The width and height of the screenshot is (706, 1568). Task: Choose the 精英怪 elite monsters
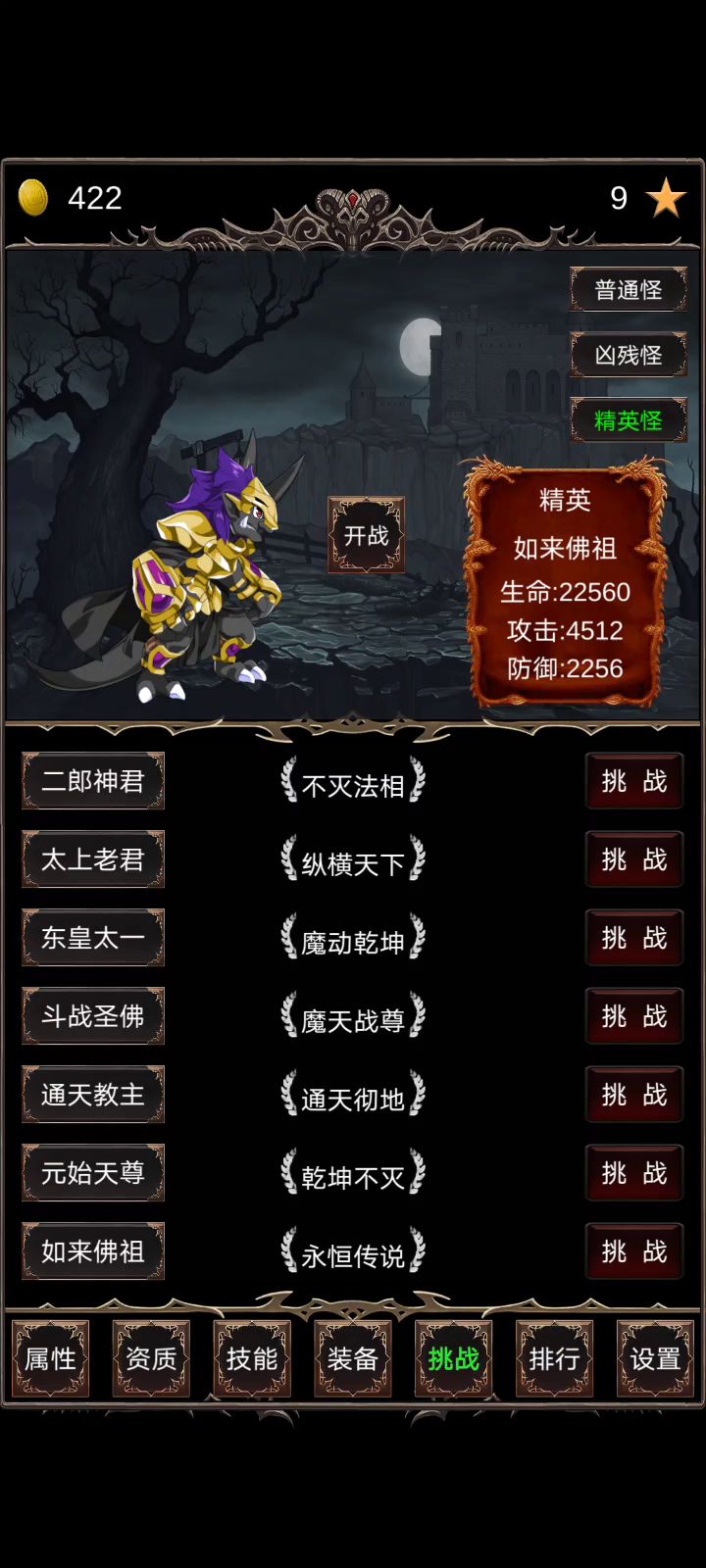pos(629,420)
